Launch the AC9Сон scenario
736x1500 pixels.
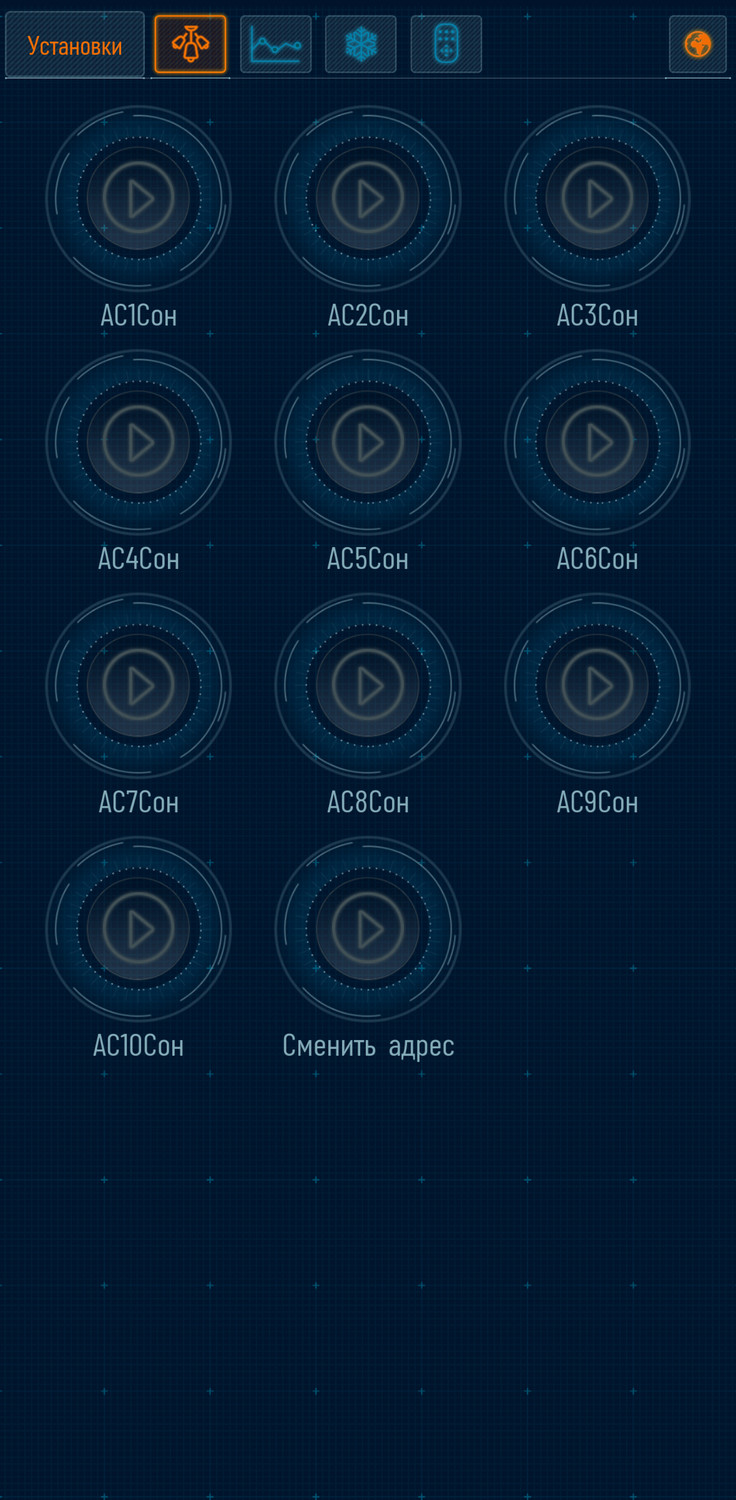tap(597, 686)
